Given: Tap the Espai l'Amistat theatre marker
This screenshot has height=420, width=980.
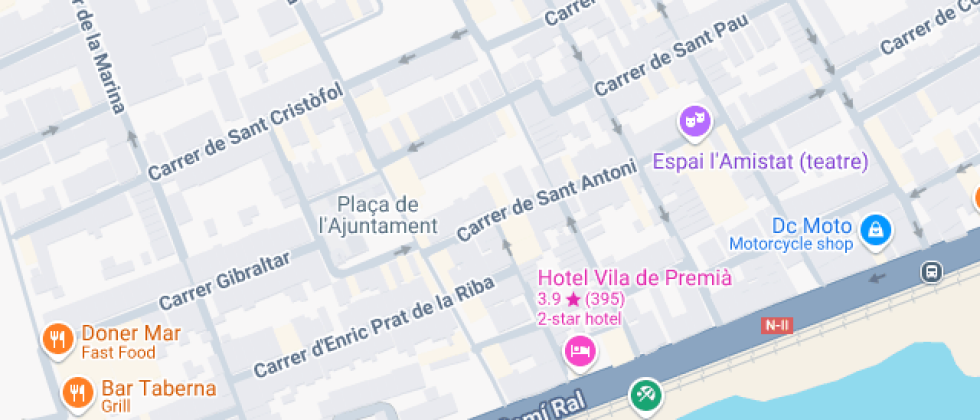Looking at the screenshot, I should pos(694,123).
